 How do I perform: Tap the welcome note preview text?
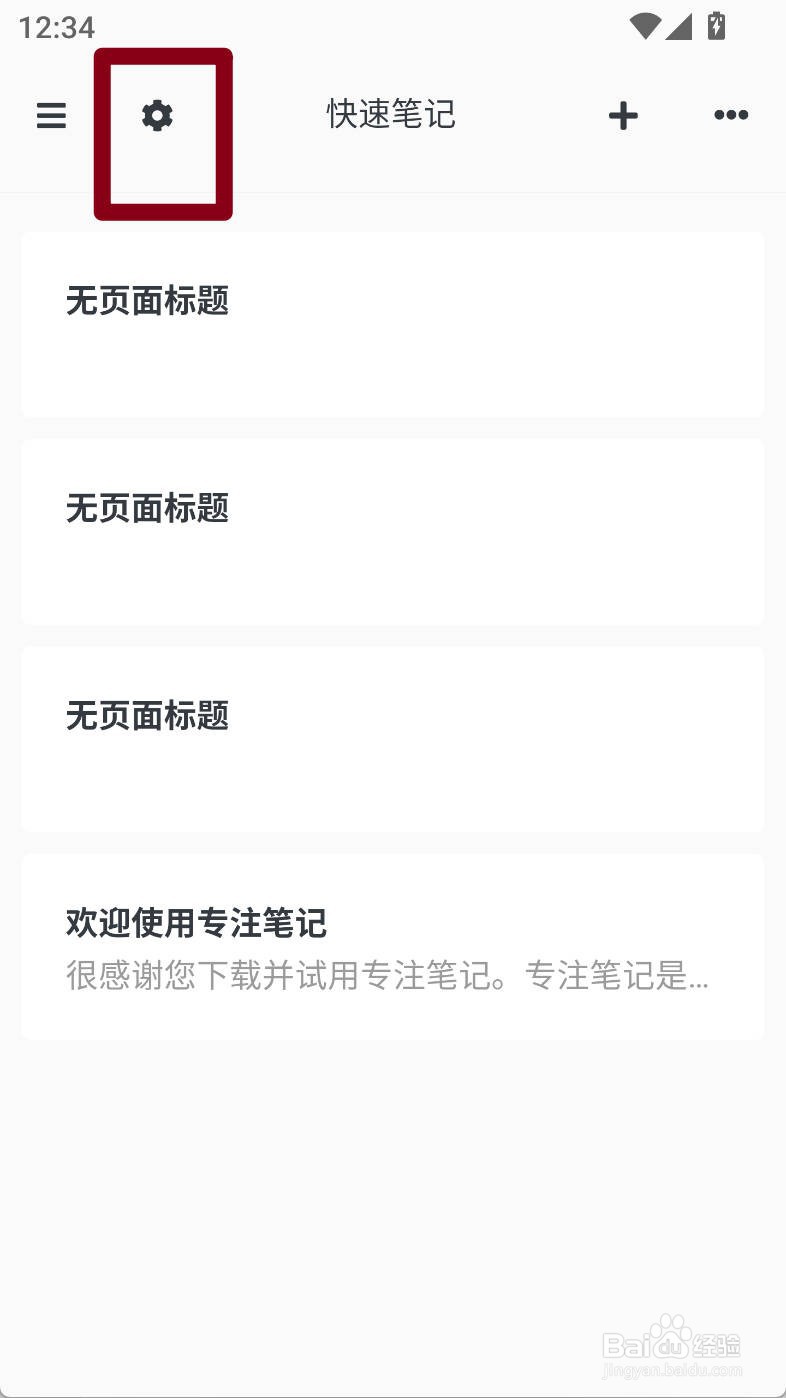[x=388, y=977]
